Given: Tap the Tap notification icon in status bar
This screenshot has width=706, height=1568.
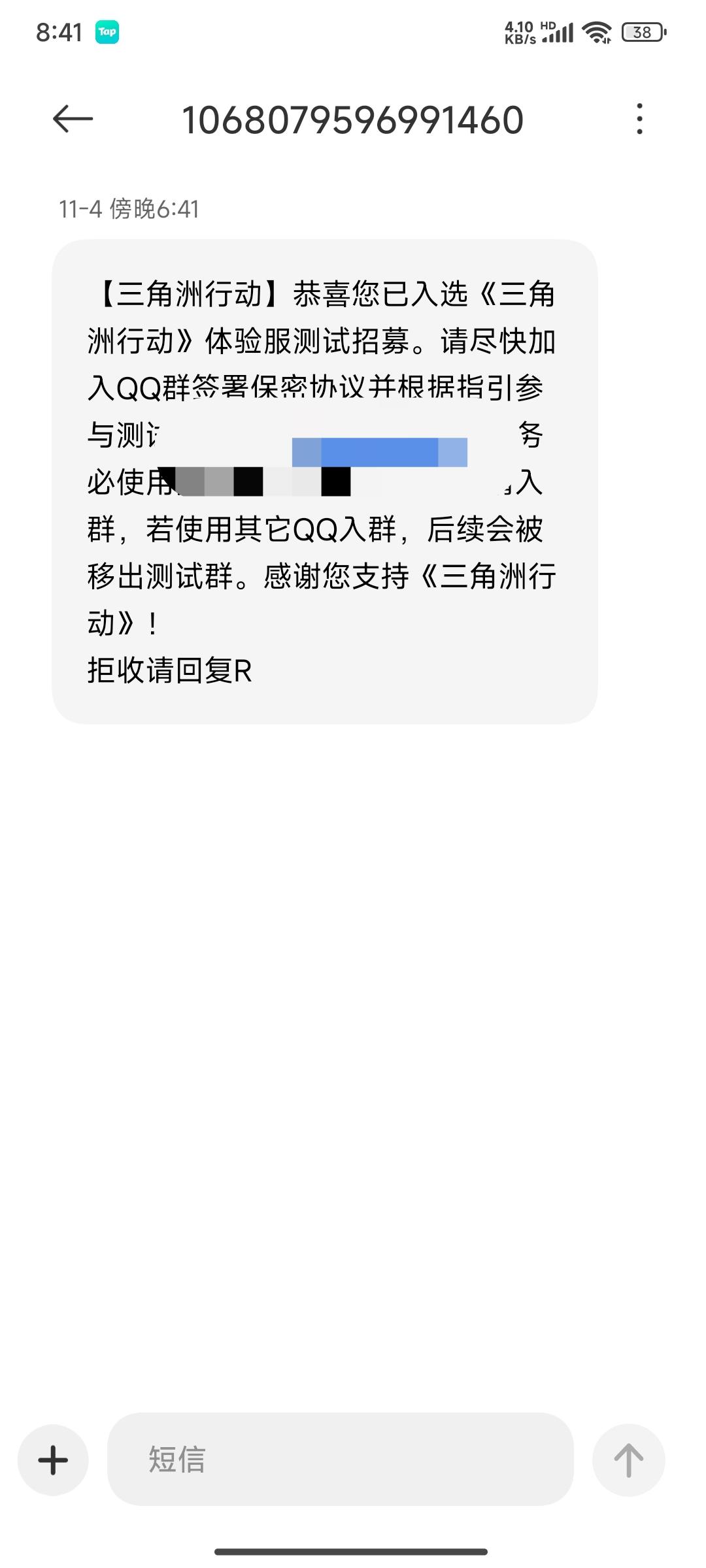Looking at the screenshot, I should (109, 31).
